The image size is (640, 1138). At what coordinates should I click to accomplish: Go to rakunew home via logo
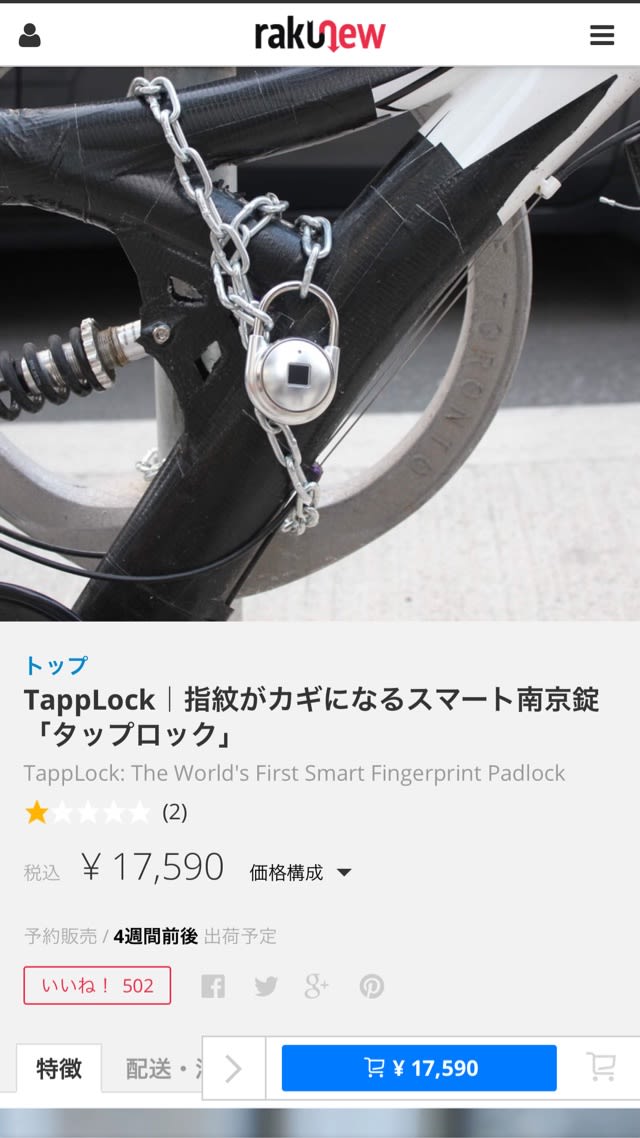click(x=320, y=36)
